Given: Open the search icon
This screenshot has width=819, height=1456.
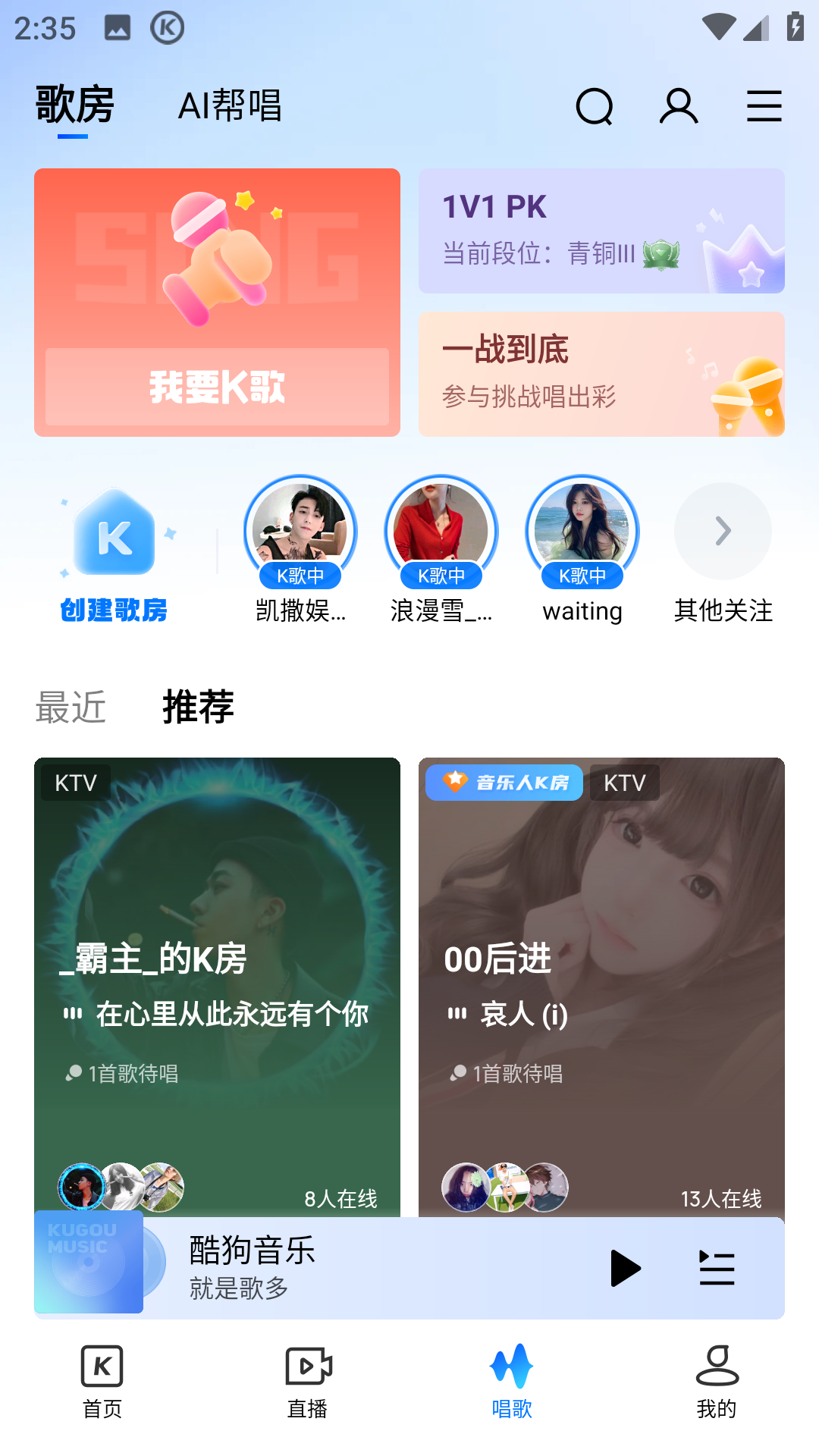Looking at the screenshot, I should pos(594,106).
